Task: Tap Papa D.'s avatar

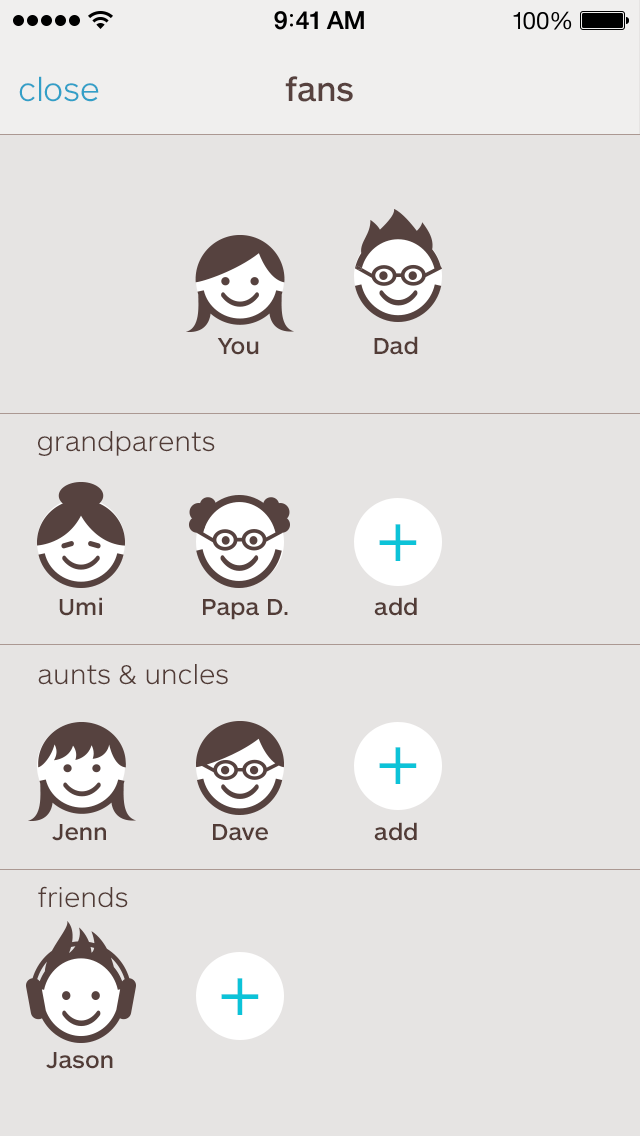Action: (x=240, y=541)
